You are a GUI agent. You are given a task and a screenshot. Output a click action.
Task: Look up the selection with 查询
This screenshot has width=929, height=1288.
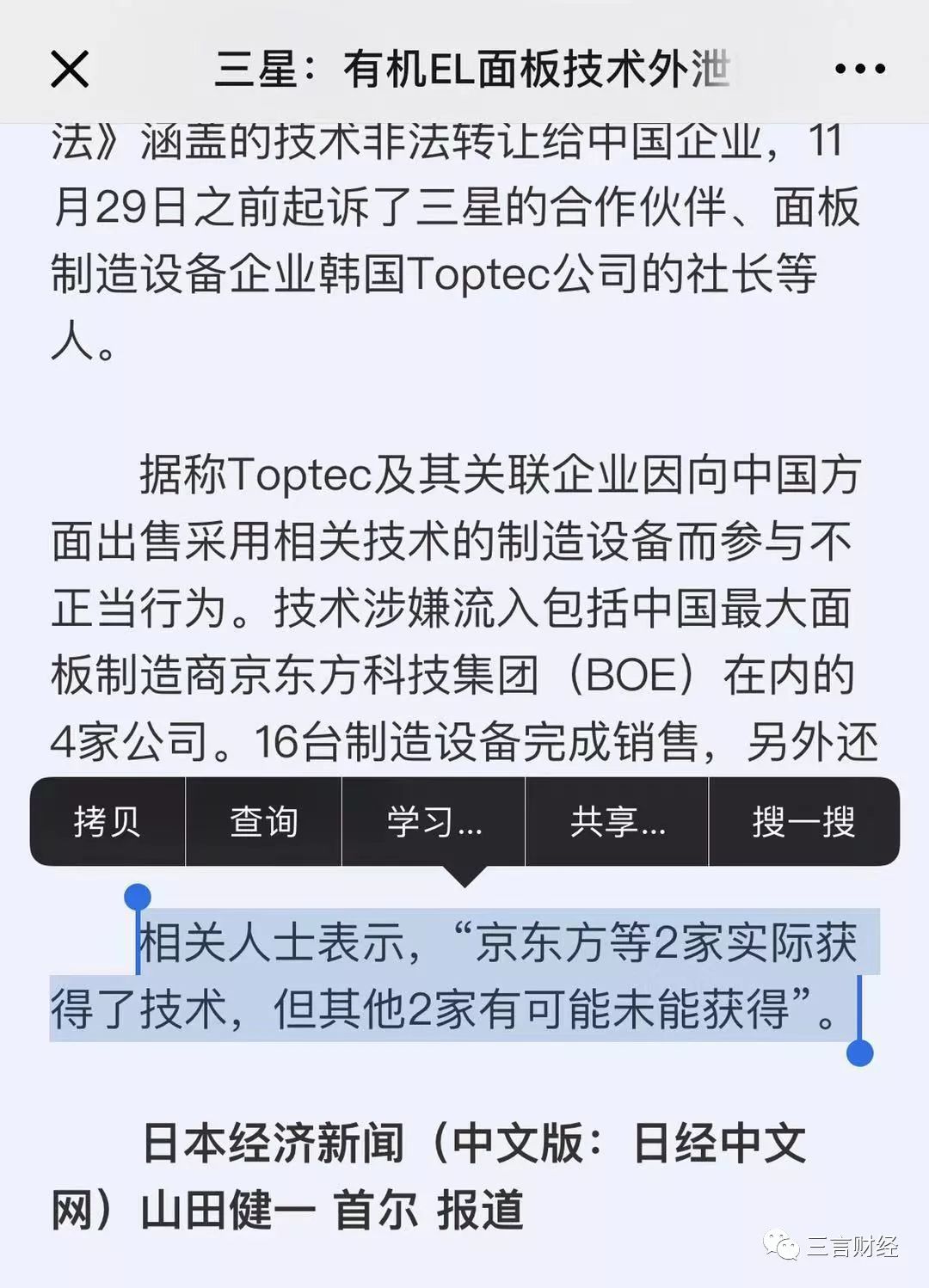click(x=263, y=821)
